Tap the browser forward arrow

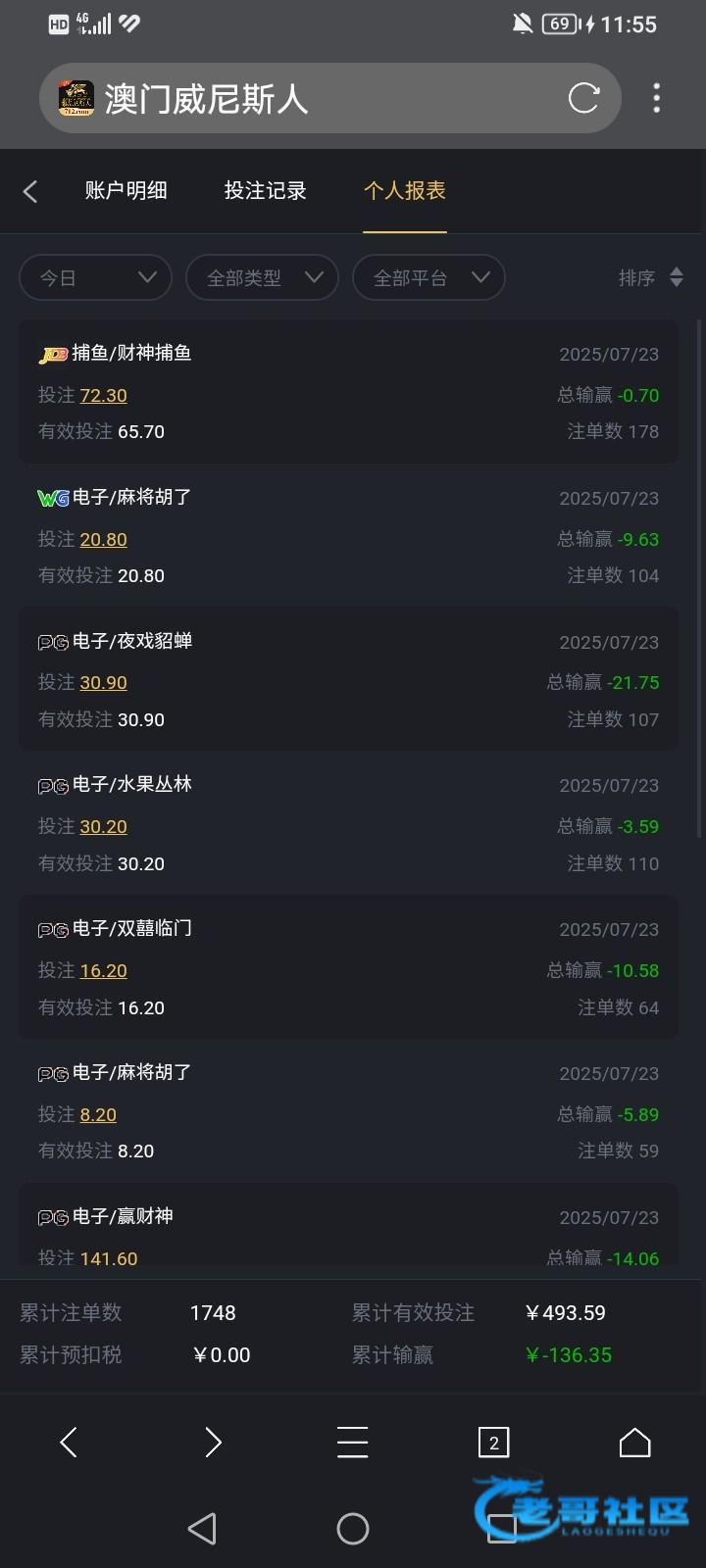pyautogui.click(x=212, y=1442)
